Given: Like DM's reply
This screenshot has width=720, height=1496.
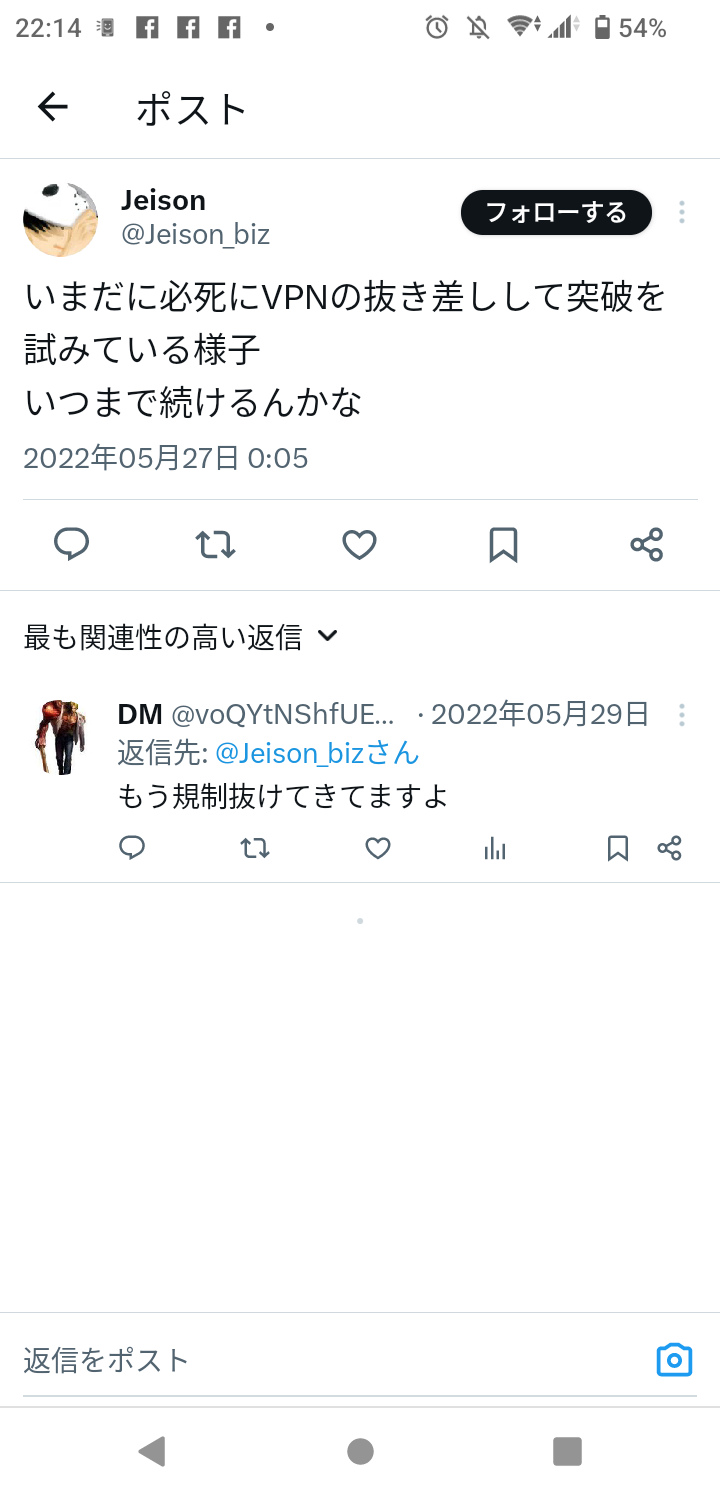Looking at the screenshot, I should click(x=377, y=849).
